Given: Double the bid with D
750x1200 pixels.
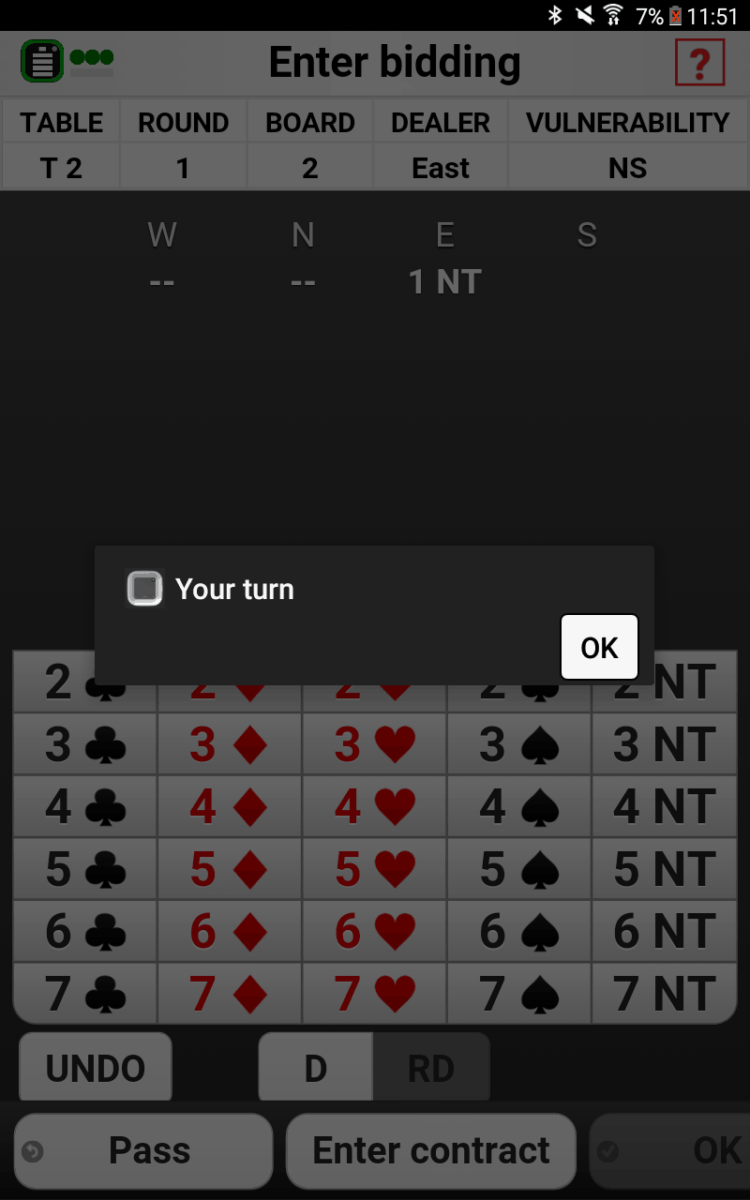Looking at the screenshot, I should click(x=316, y=1068).
